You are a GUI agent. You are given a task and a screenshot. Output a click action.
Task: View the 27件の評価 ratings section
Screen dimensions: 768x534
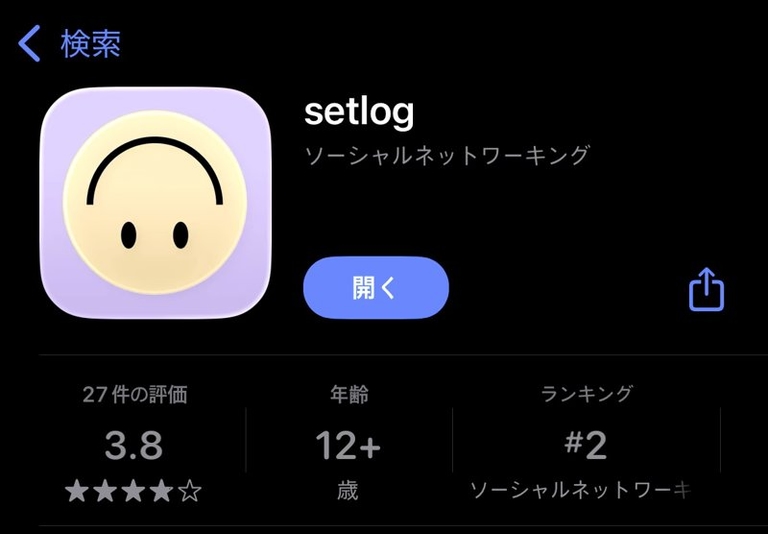pos(134,443)
